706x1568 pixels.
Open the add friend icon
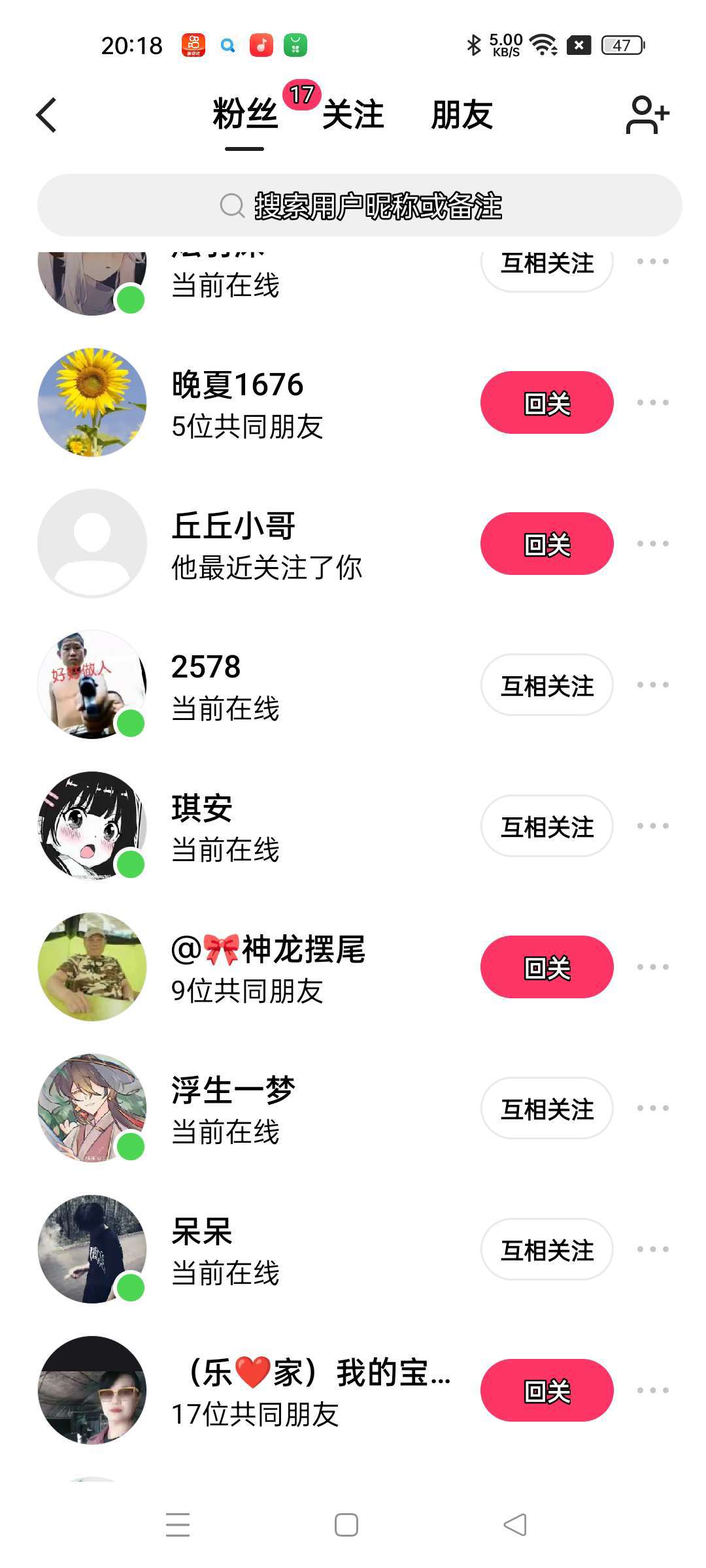click(646, 116)
